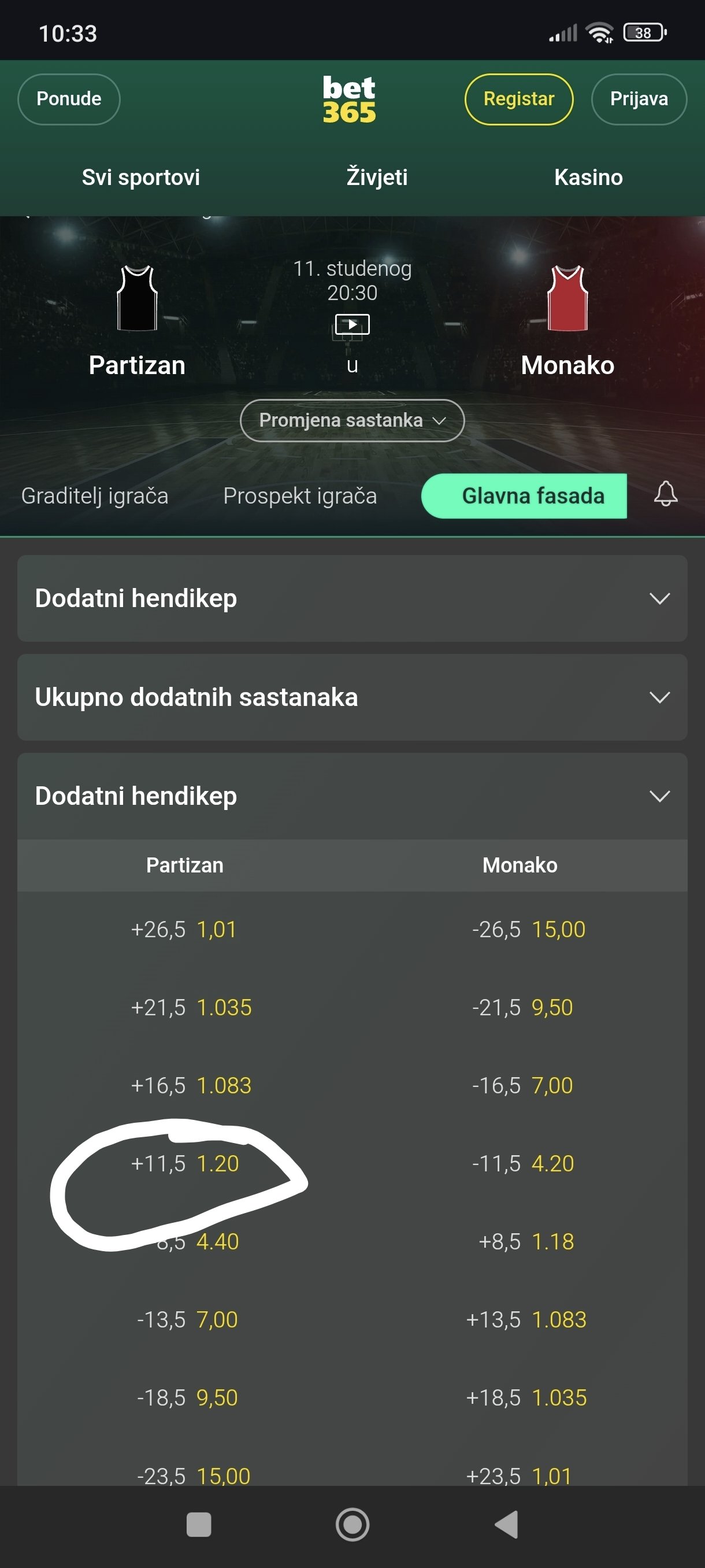Enable match alerts with the bell icon
This screenshot has height=1568, width=705.
(666, 494)
